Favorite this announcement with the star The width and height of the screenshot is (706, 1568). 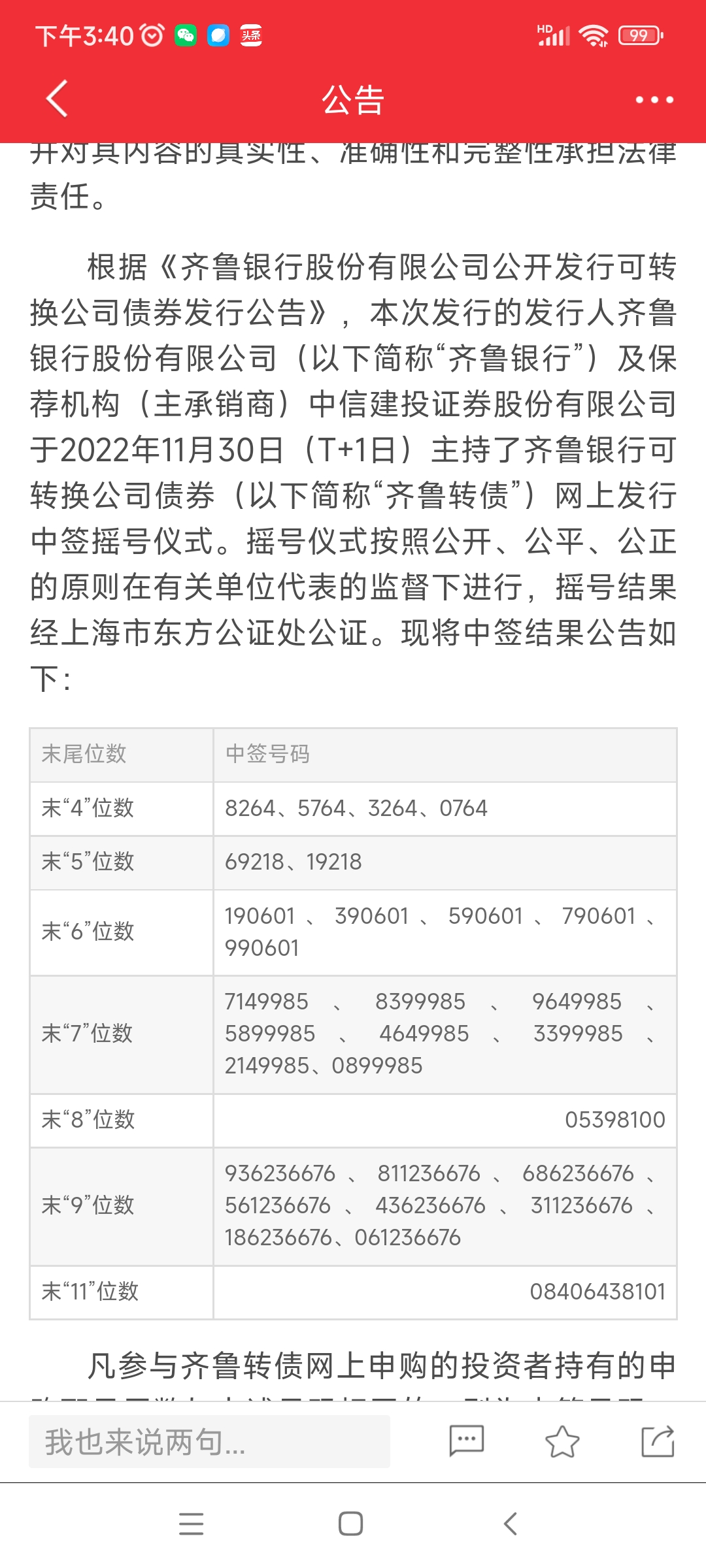pyautogui.click(x=562, y=1442)
